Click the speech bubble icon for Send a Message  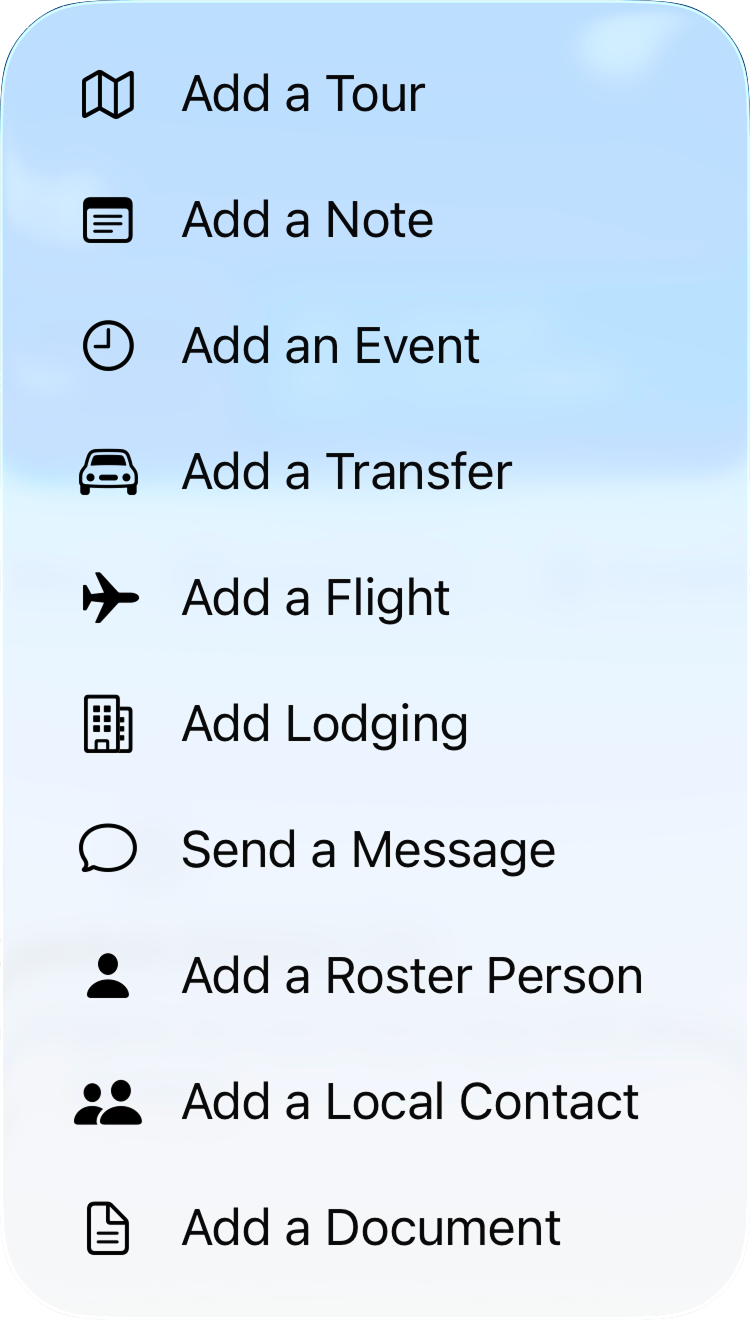pyautogui.click(x=107, y=849)
